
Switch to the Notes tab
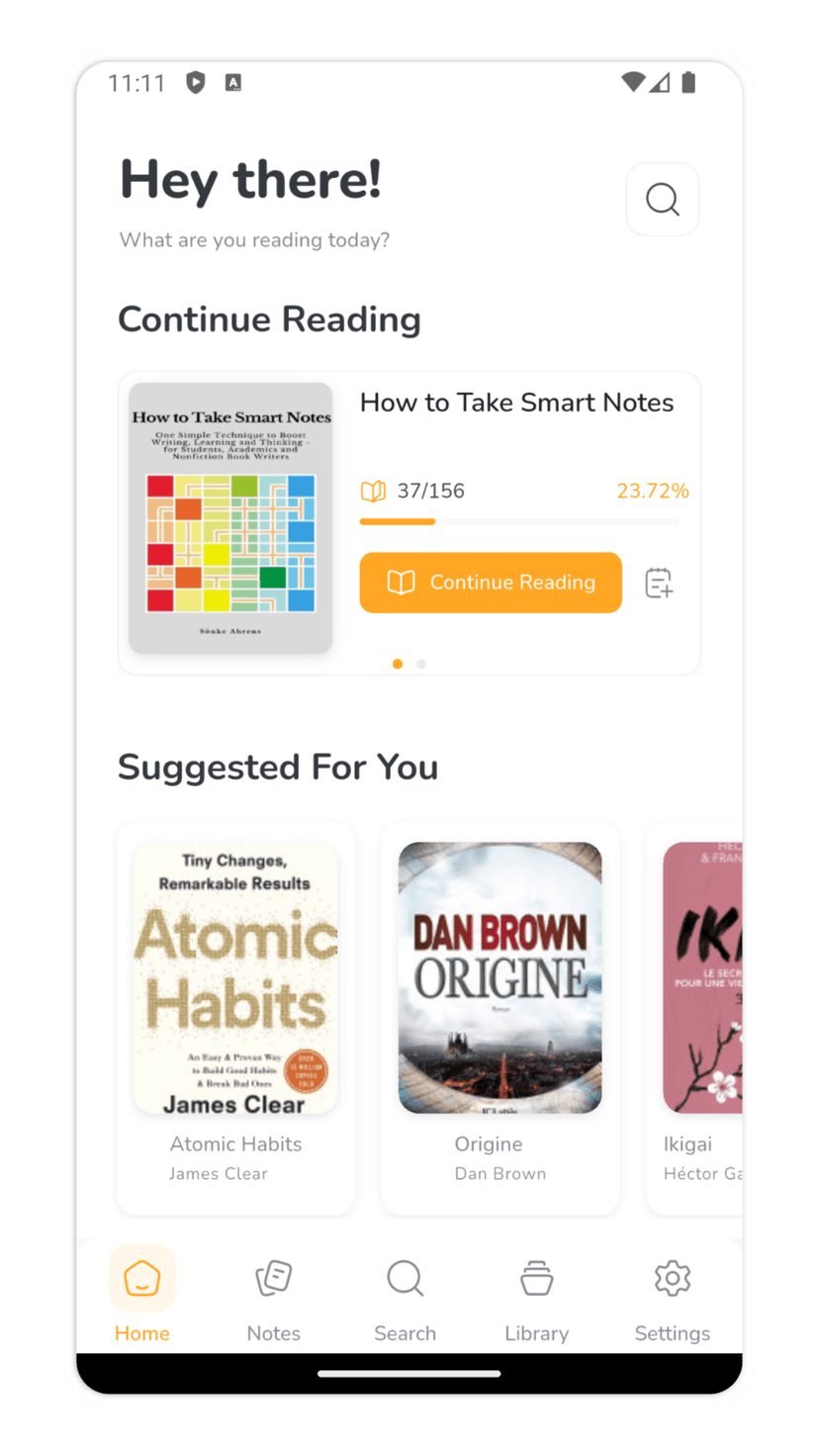click(x=273, y=1297)
